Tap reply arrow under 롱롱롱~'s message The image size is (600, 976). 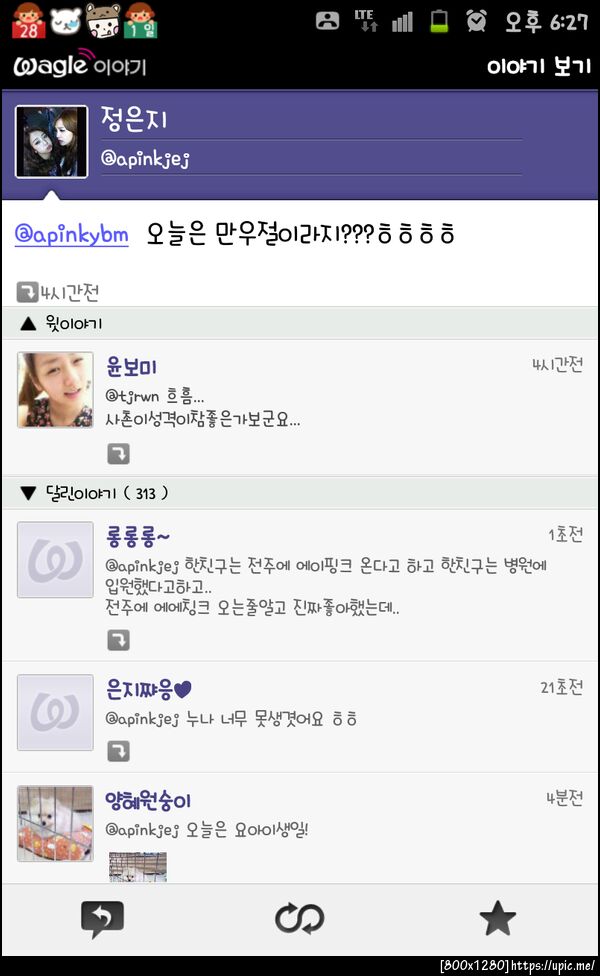(118, 640)
